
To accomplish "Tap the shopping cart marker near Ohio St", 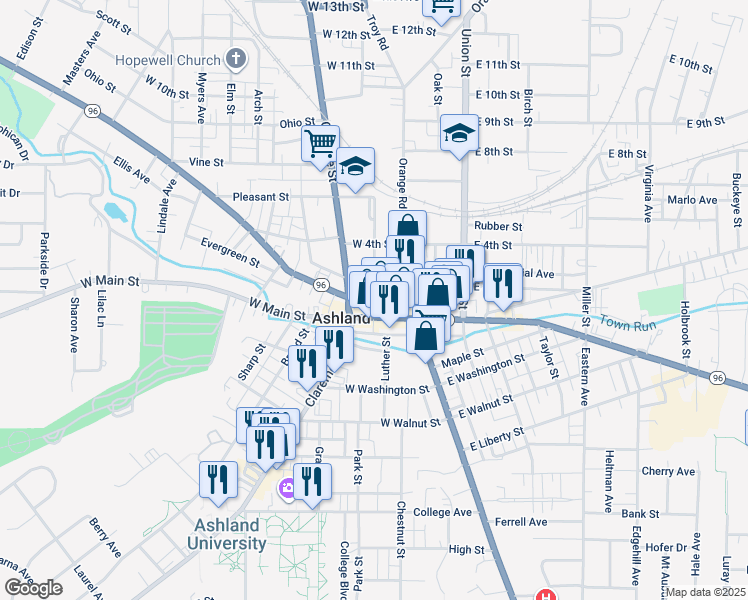I will [320, 143].
